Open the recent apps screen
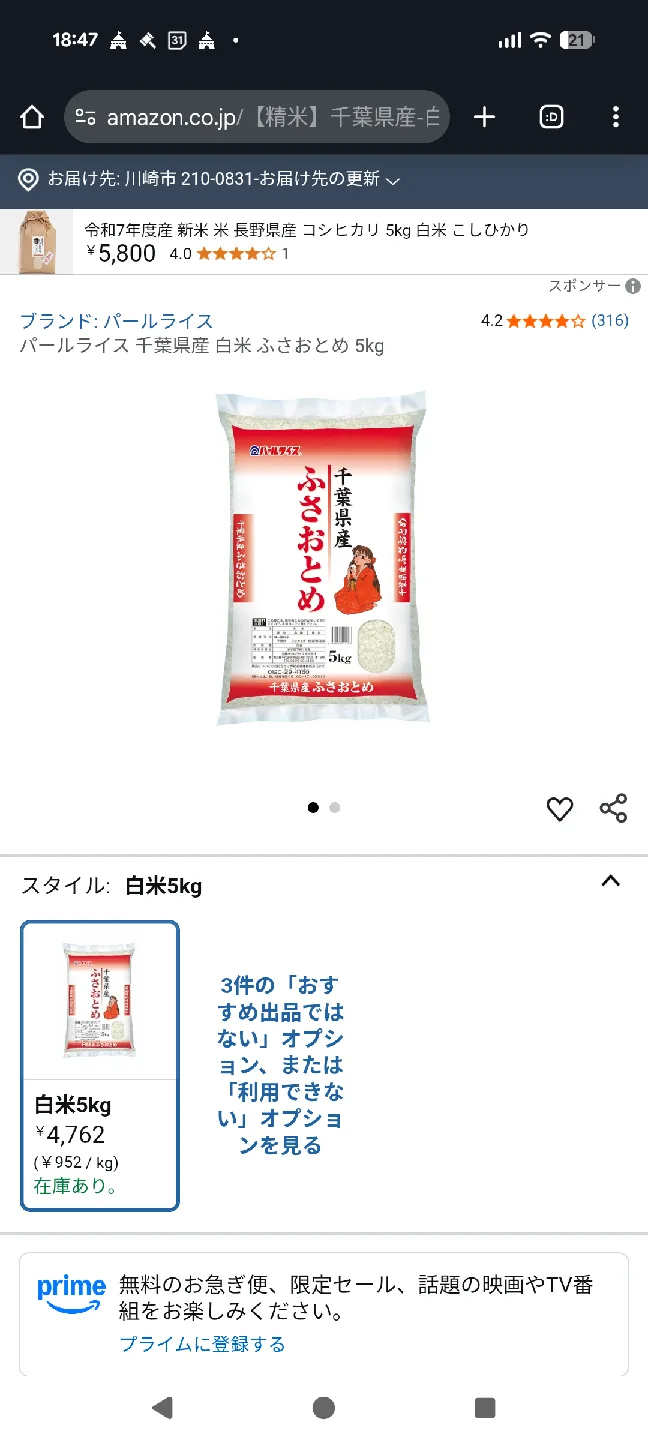The height and width of the screenshot is (1440, 648). point(485,1408)
